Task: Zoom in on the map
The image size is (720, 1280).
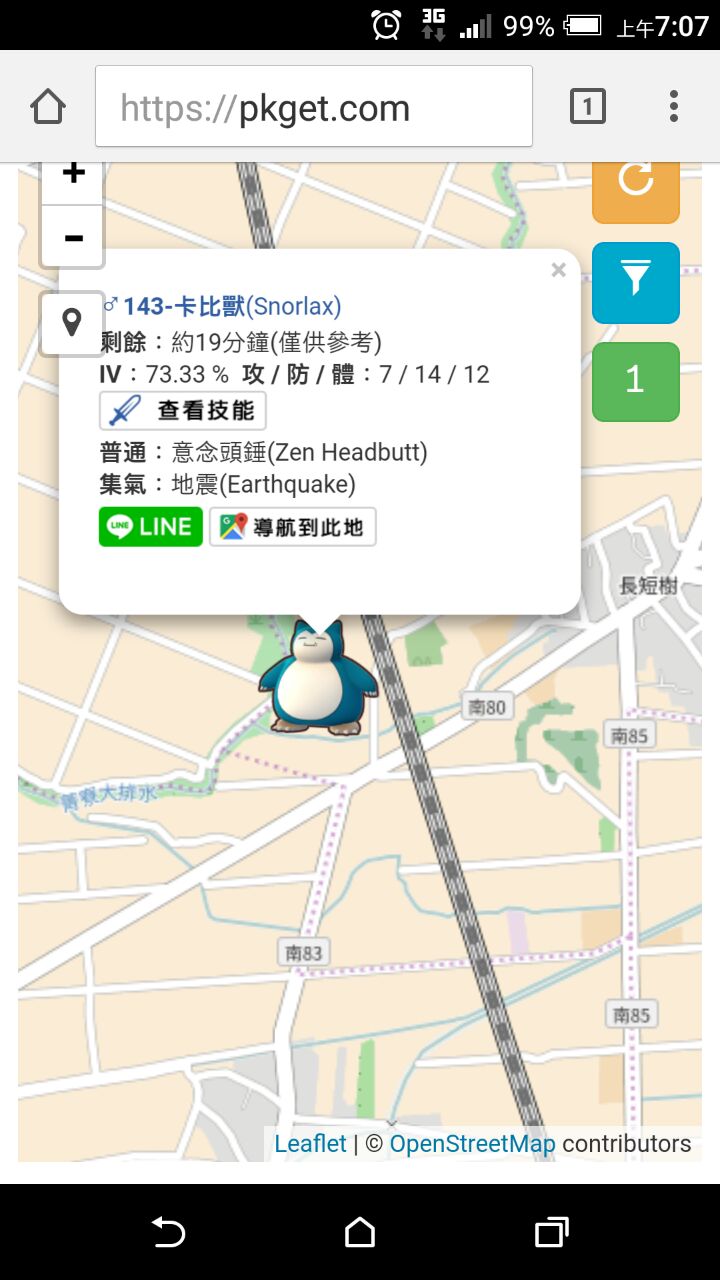Action: point(72,178)
